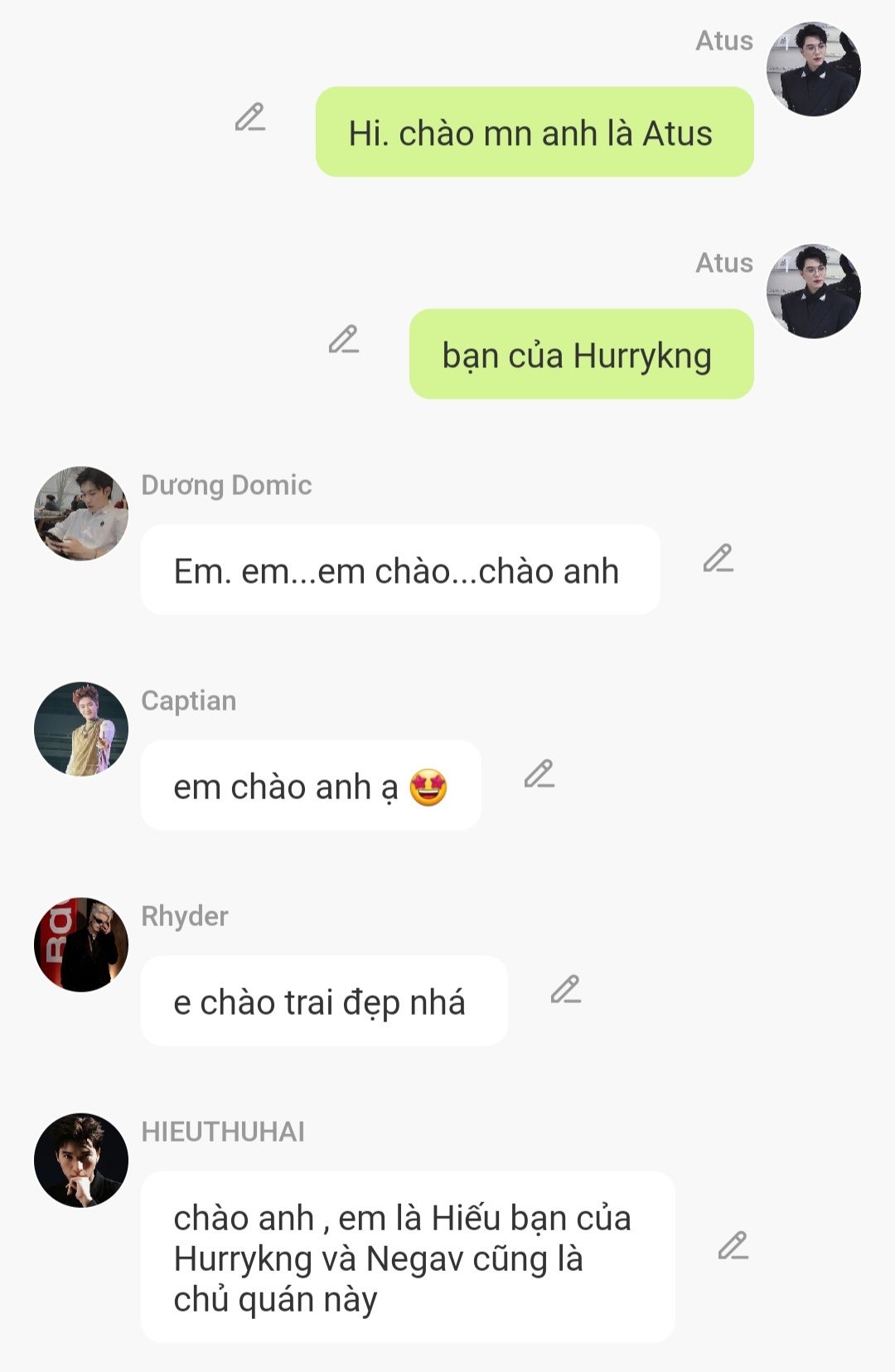Edit Dương Domic's message
This screenshot has height=1372, width=895.
point(718,559)
